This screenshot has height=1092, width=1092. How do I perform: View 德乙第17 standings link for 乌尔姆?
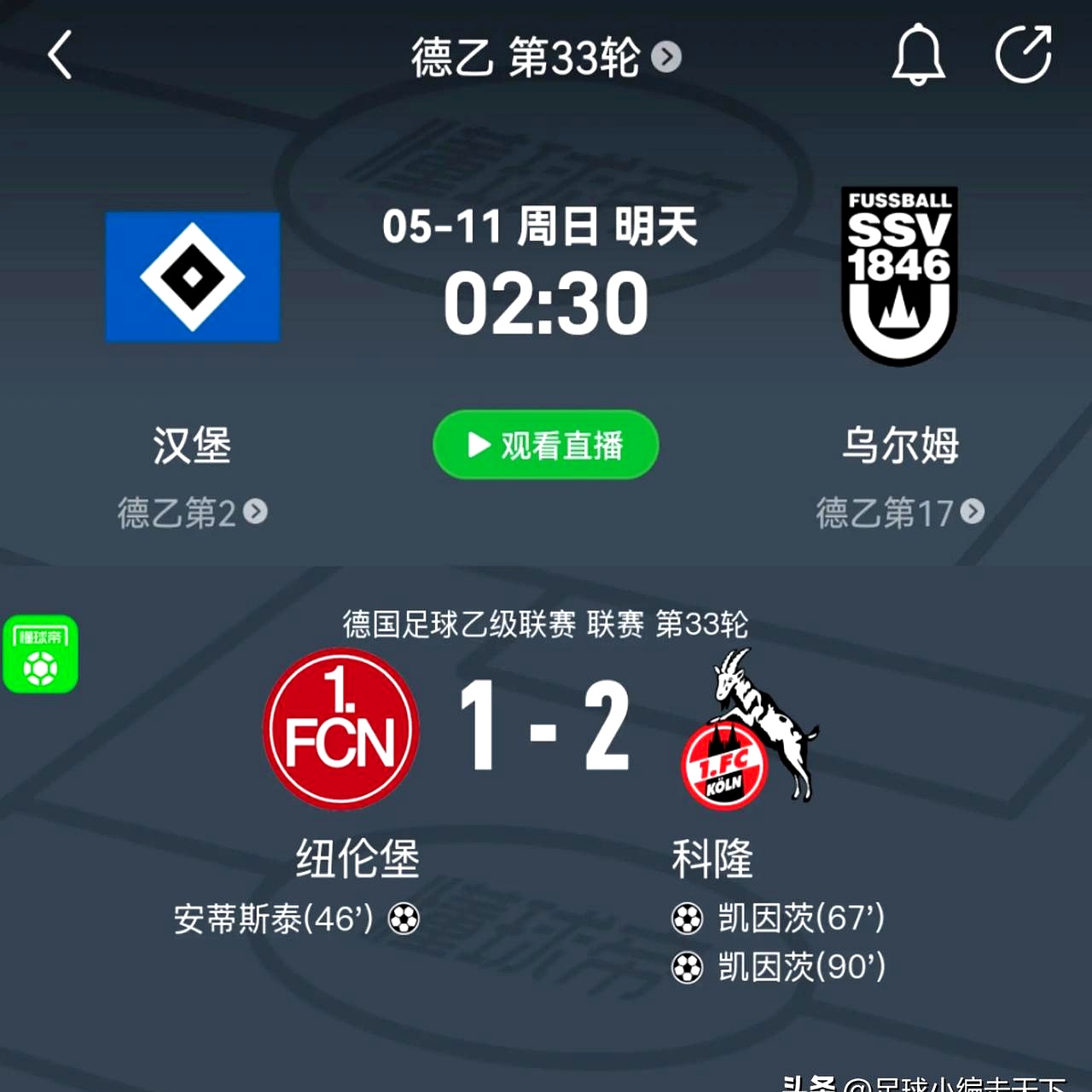click(899, 513)
